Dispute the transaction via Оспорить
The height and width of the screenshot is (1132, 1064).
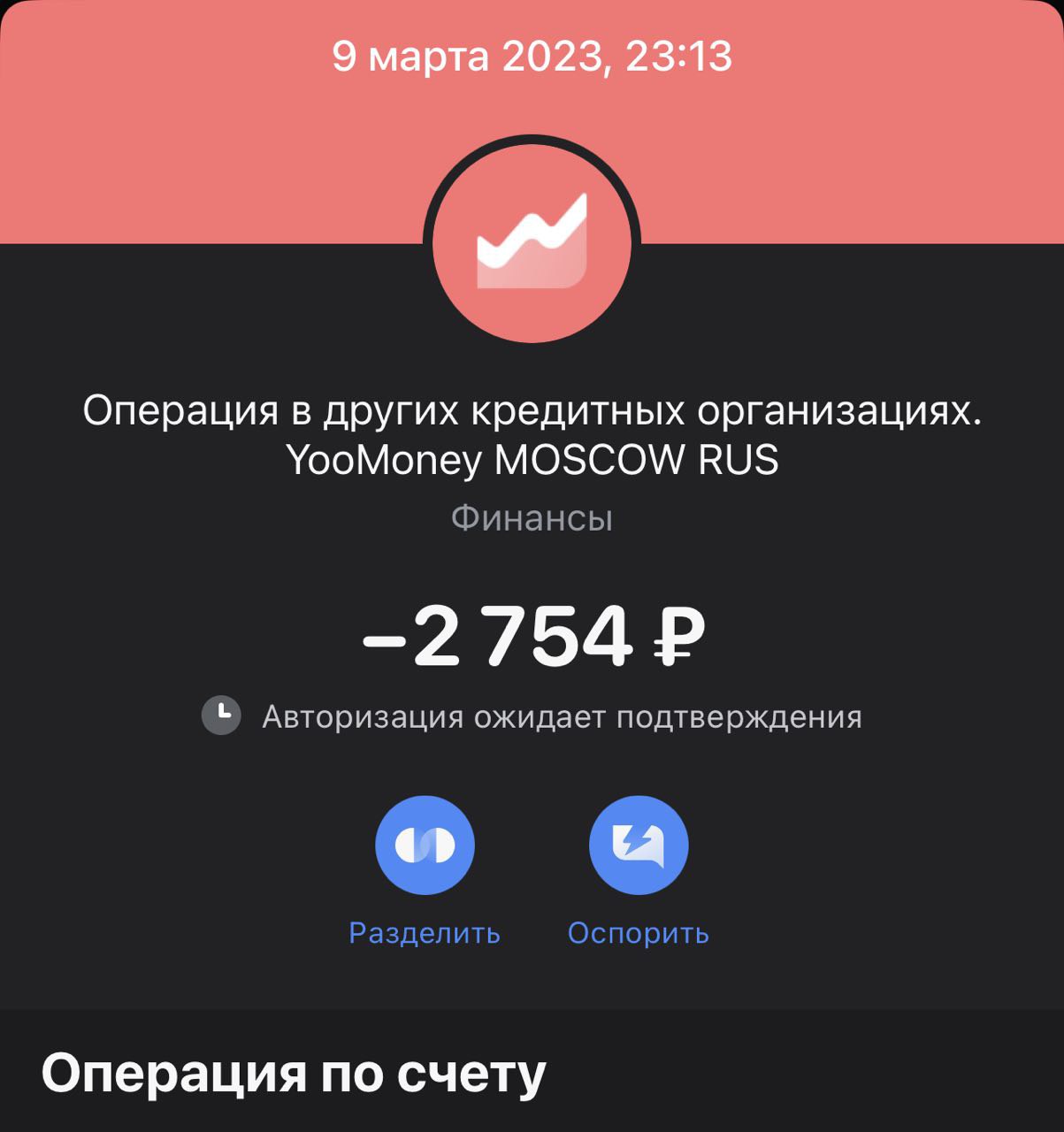point(638,845)
